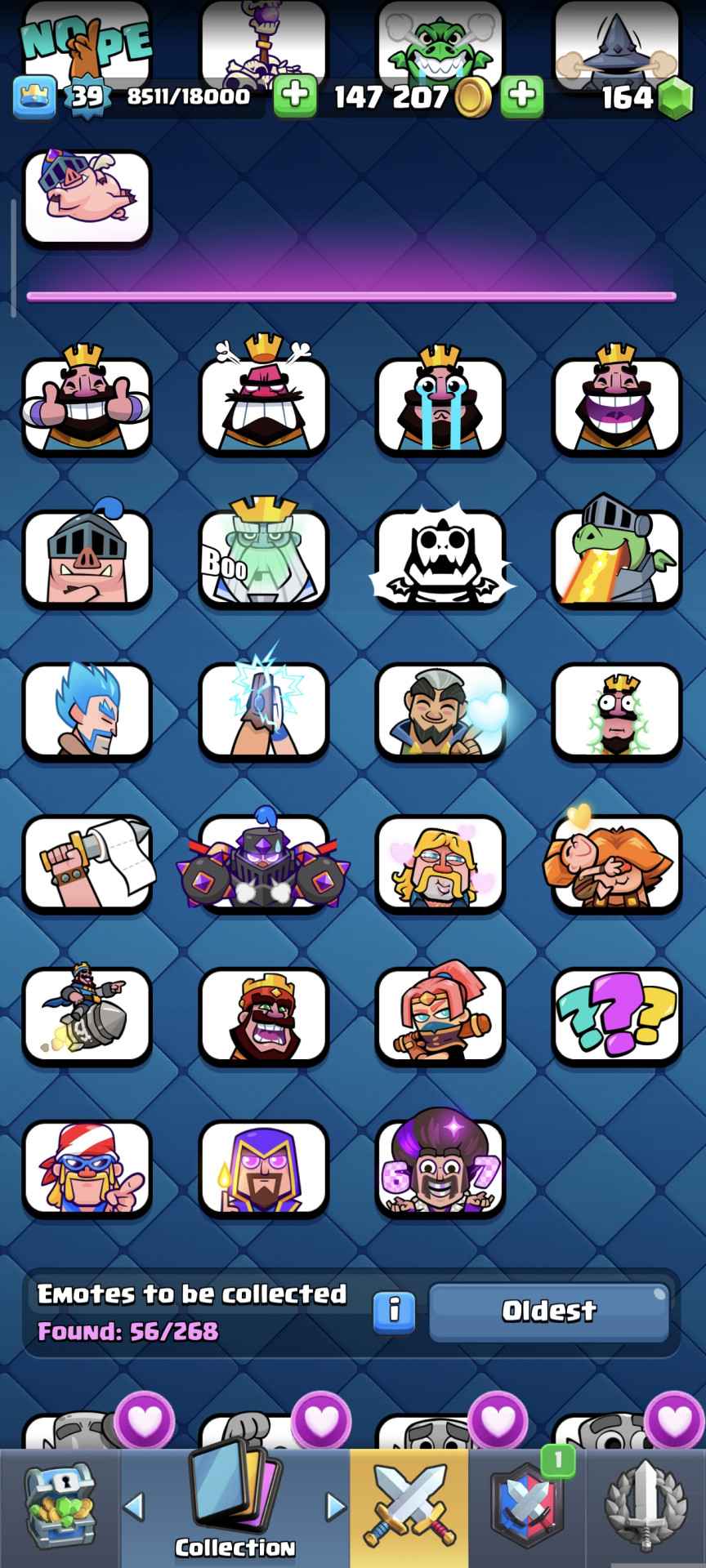The image size is (706, 1568).
Task: Pick the colorful question marks emote
Action: point(617,1015)
